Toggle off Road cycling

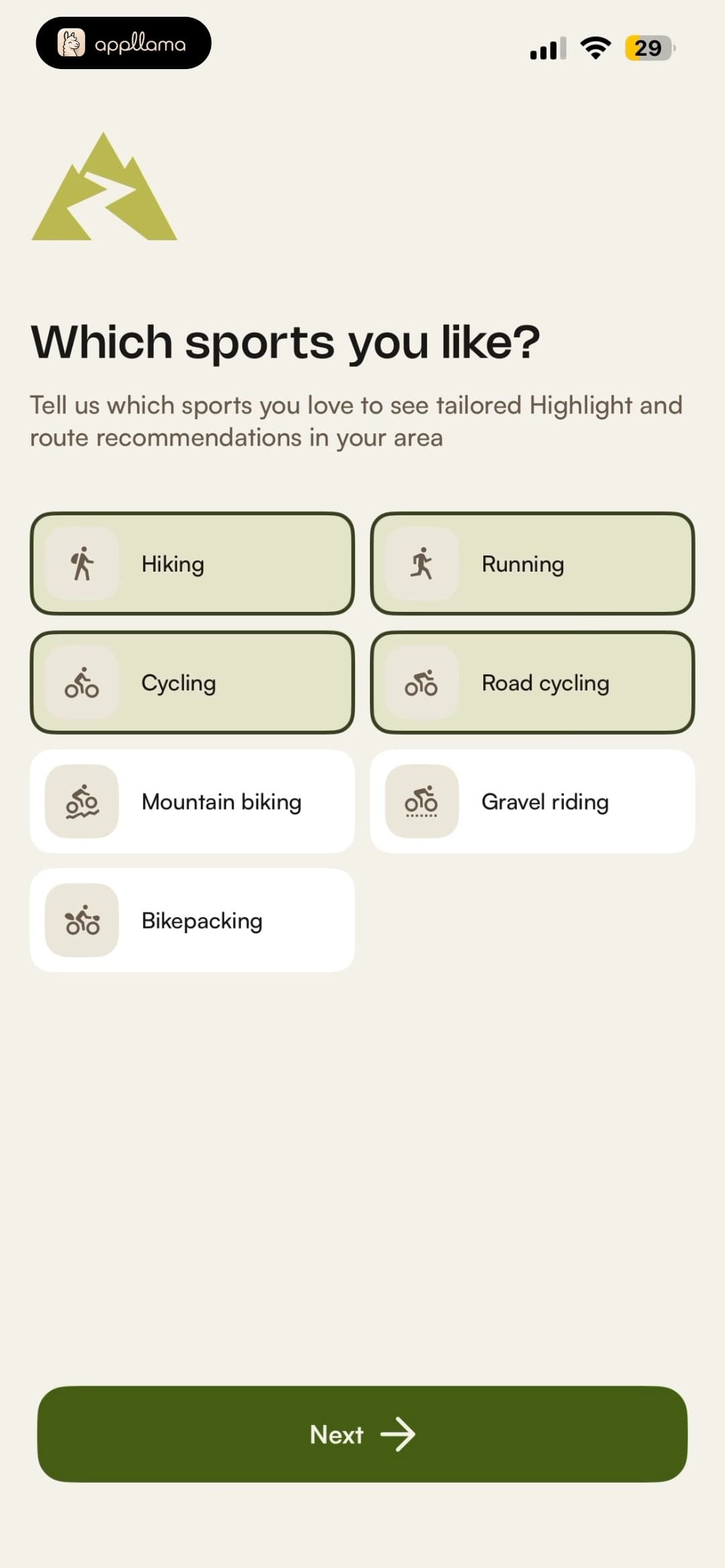532,682
